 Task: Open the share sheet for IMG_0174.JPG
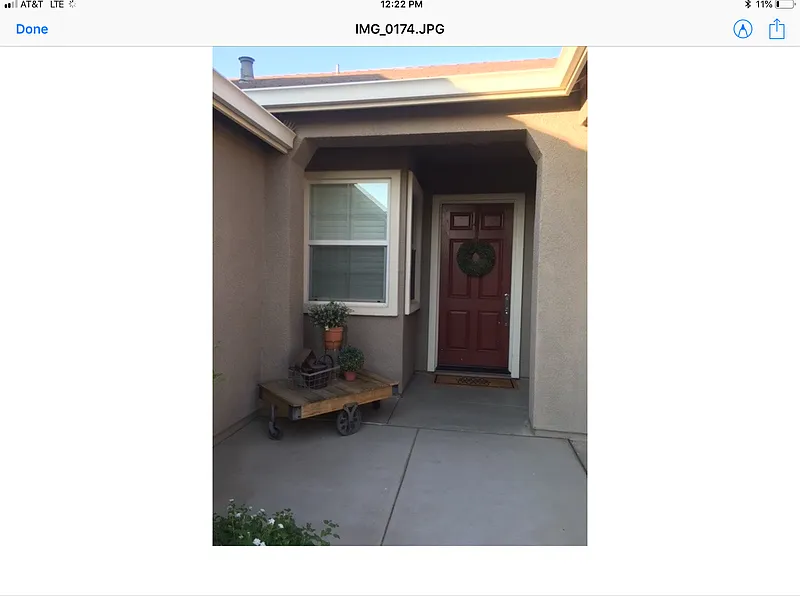tap(777, 29)
